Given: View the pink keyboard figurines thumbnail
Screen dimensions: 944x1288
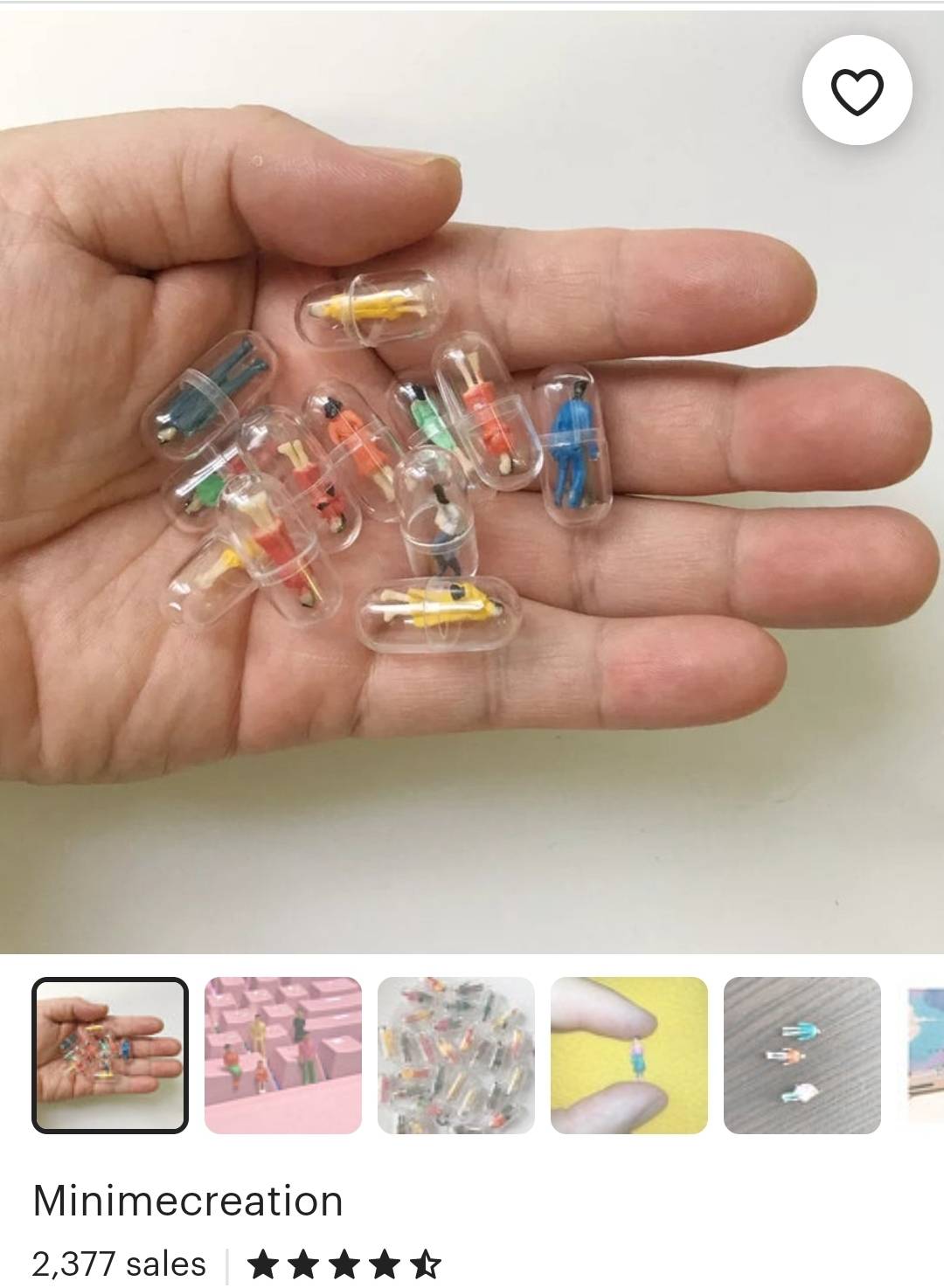Looking at the screenshot, I should point(283,1055).
